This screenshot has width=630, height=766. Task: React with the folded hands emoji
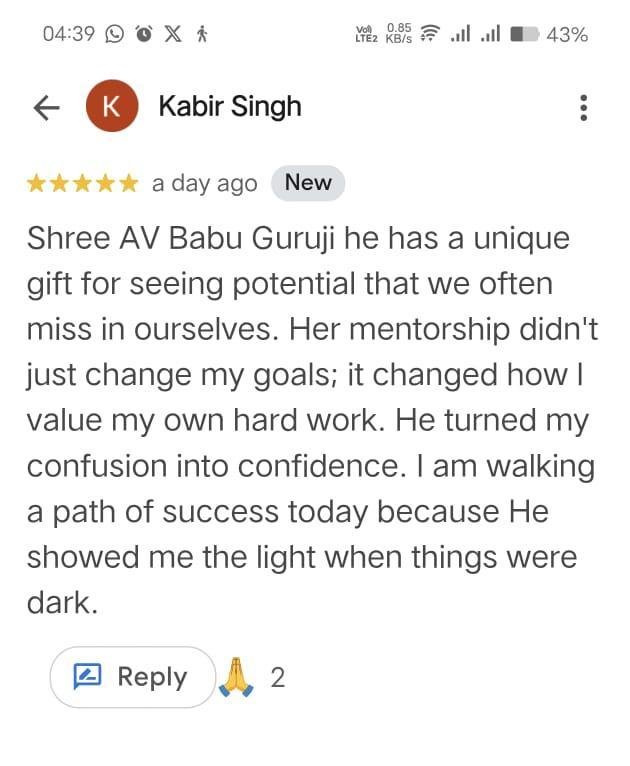click(237, 677)
